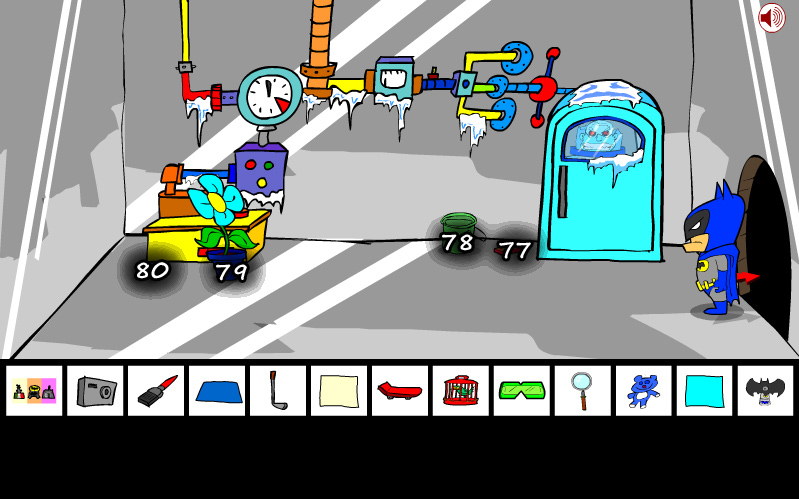Select the blue trapezoid inventory item

coord(217,391)
